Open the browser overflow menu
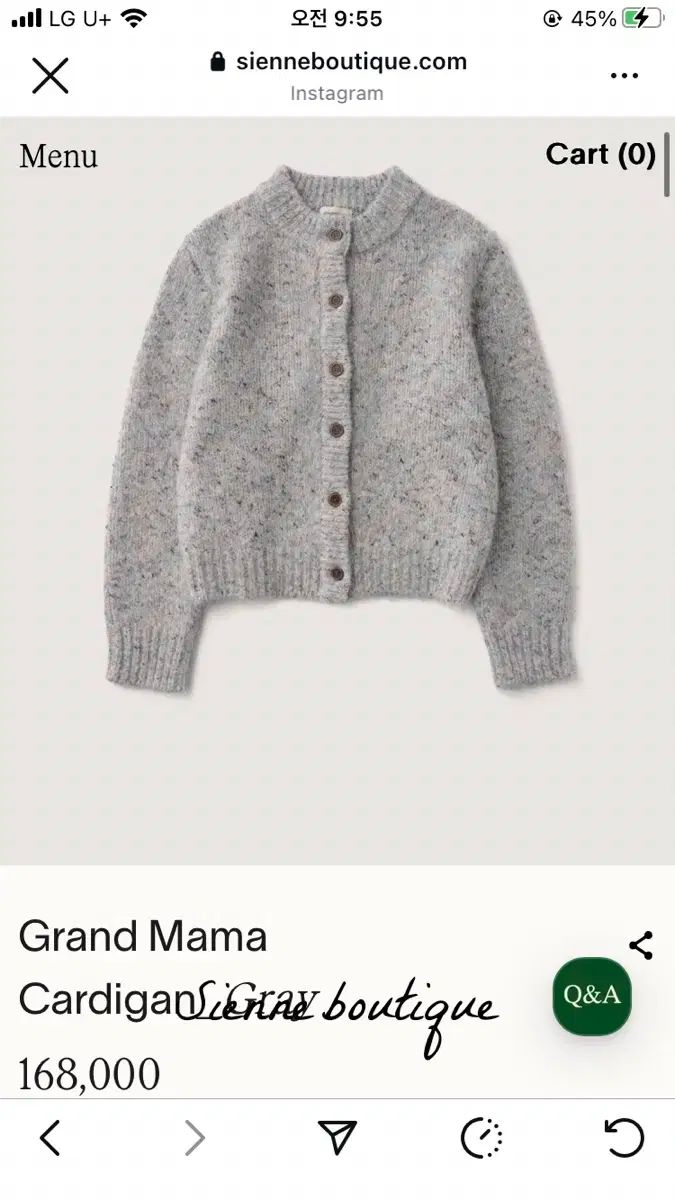The width and height of the screenshot is (675, 1200). tap(624, 76)
